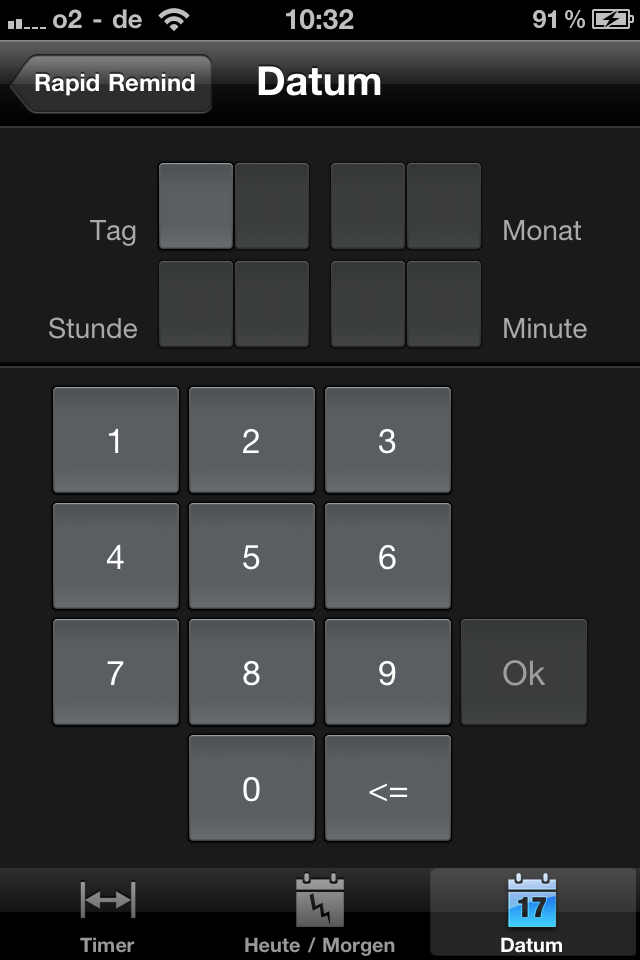Enter digit 3
640x960 pixels.
click(x=388, y=441)
